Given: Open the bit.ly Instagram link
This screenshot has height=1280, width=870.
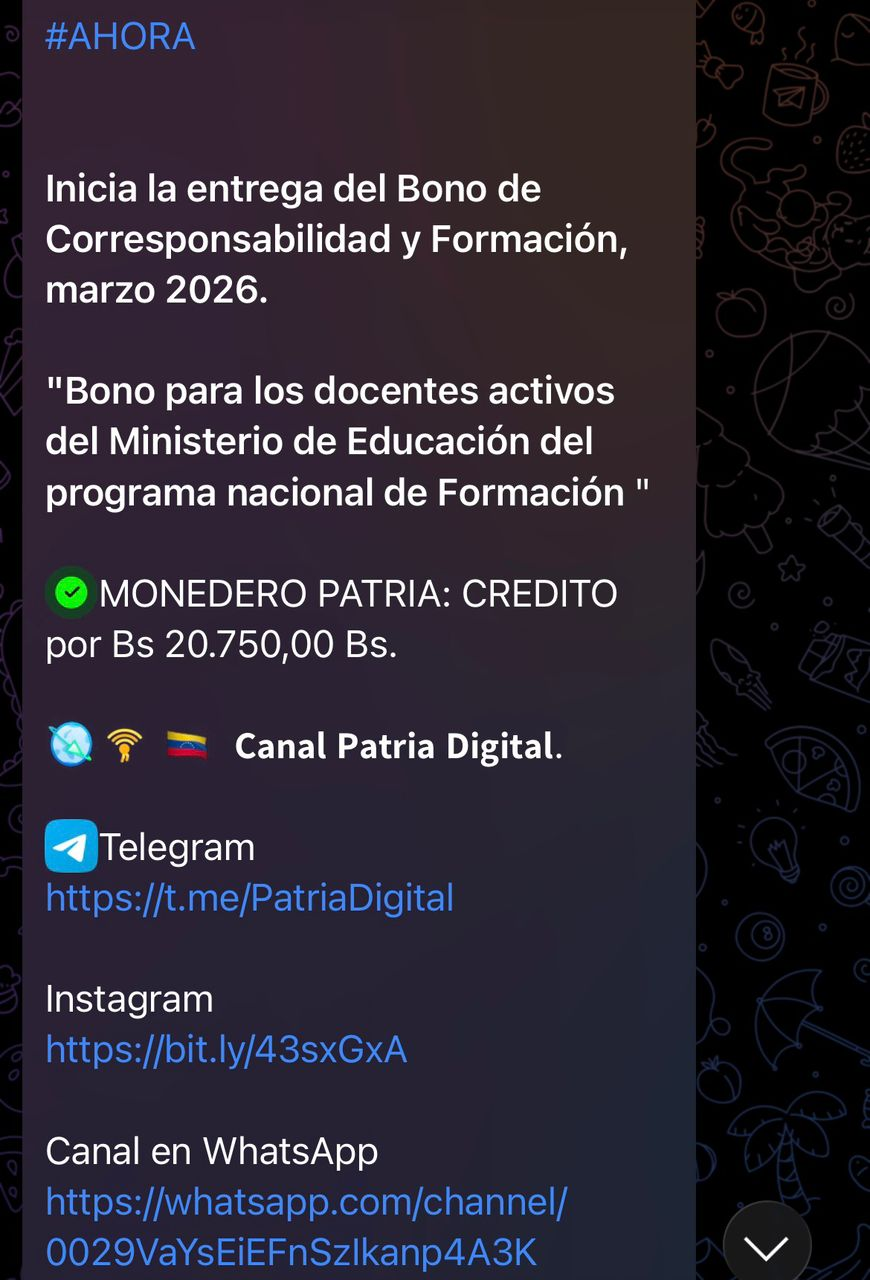Looking at the screenshot, I should click(x=226, y=1050).
